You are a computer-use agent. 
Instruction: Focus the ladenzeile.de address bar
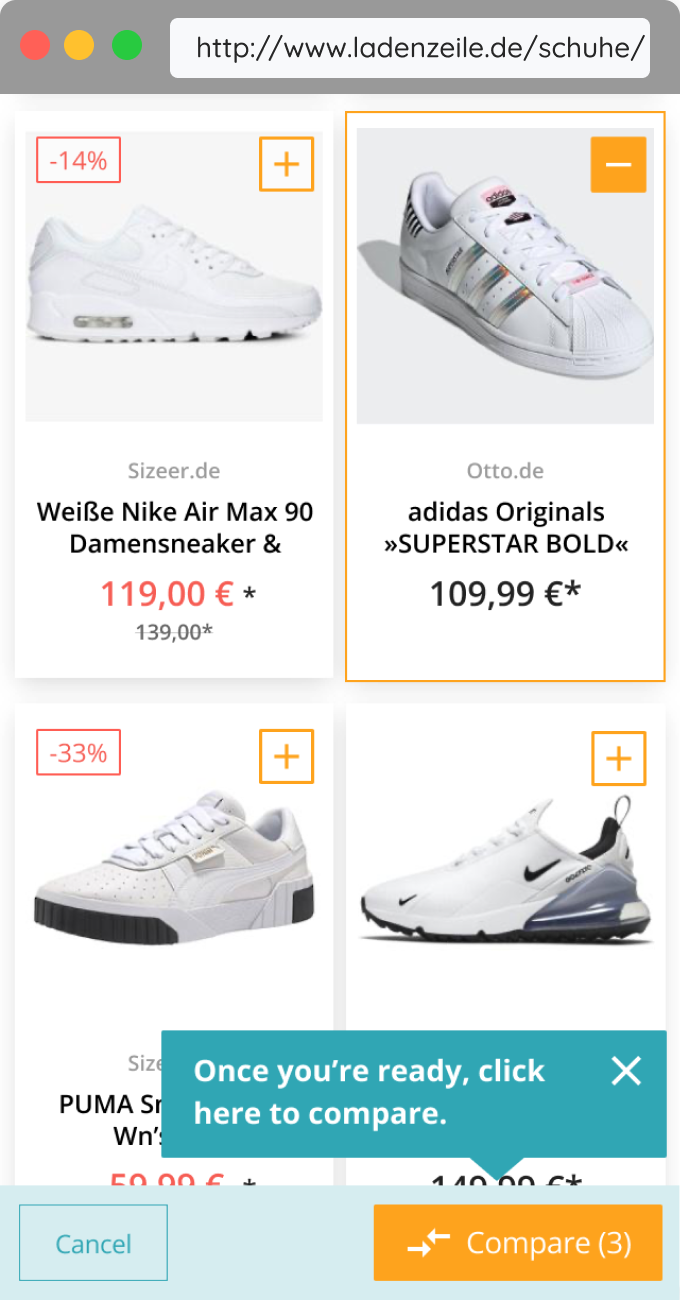coord(410,48)
